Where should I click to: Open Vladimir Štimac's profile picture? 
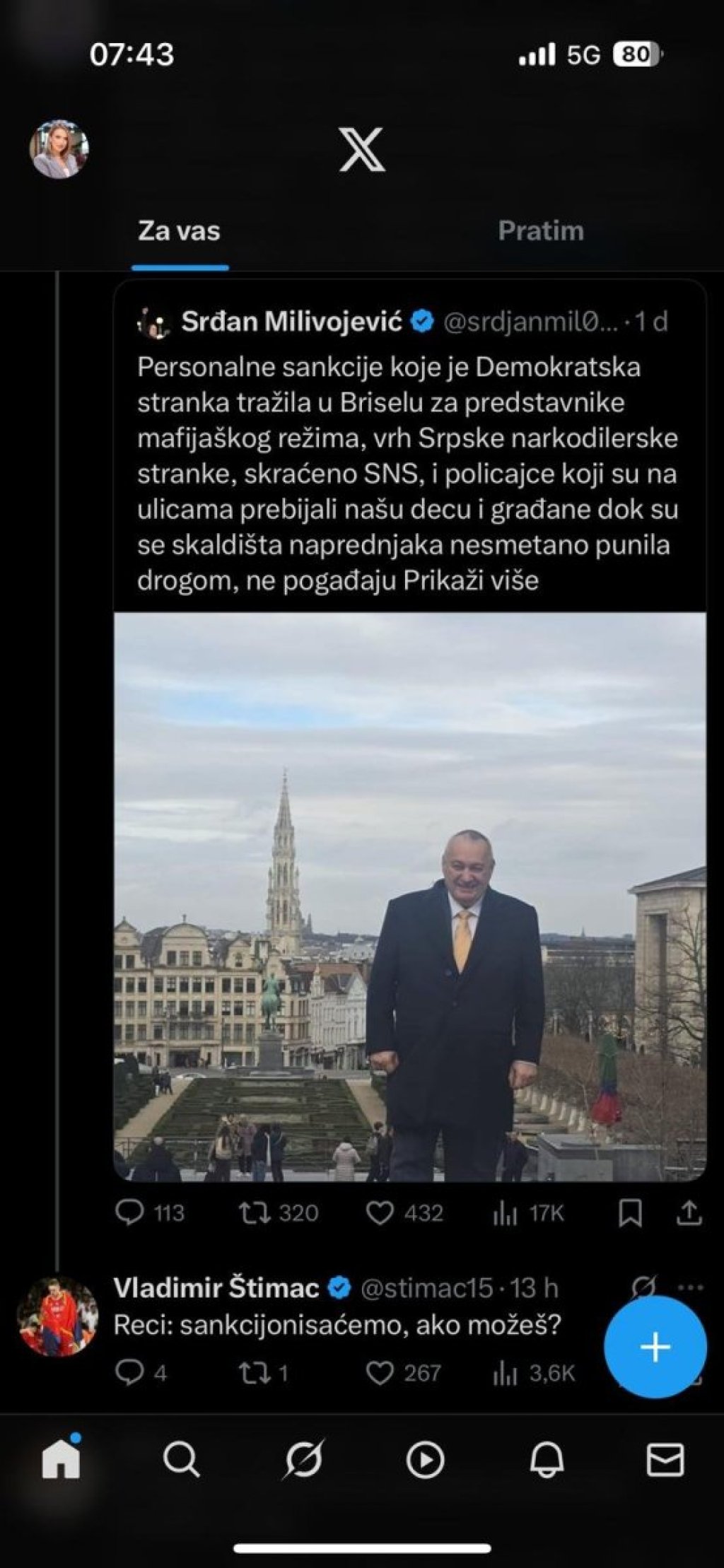pos(57,1316)
